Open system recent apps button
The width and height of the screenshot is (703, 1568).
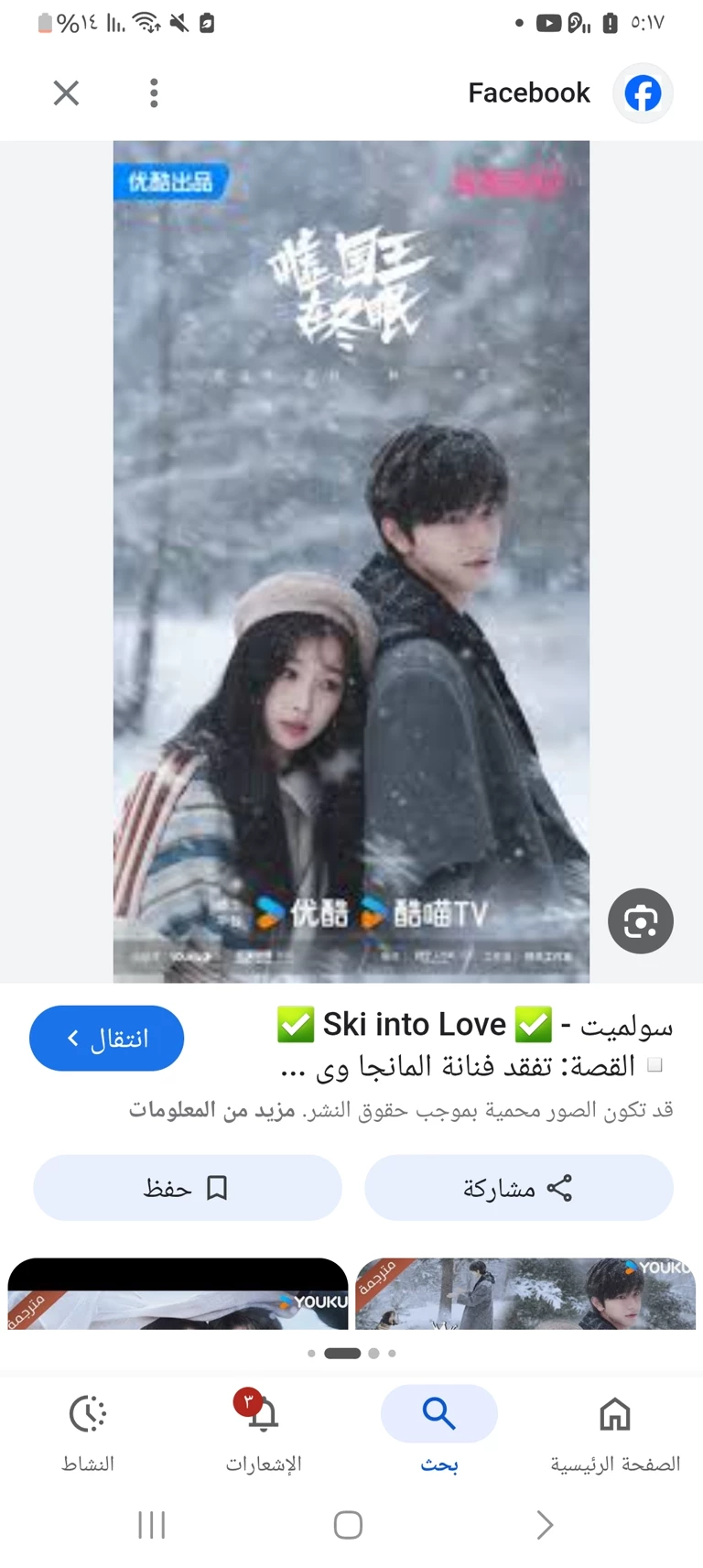tap(151, 1525)
